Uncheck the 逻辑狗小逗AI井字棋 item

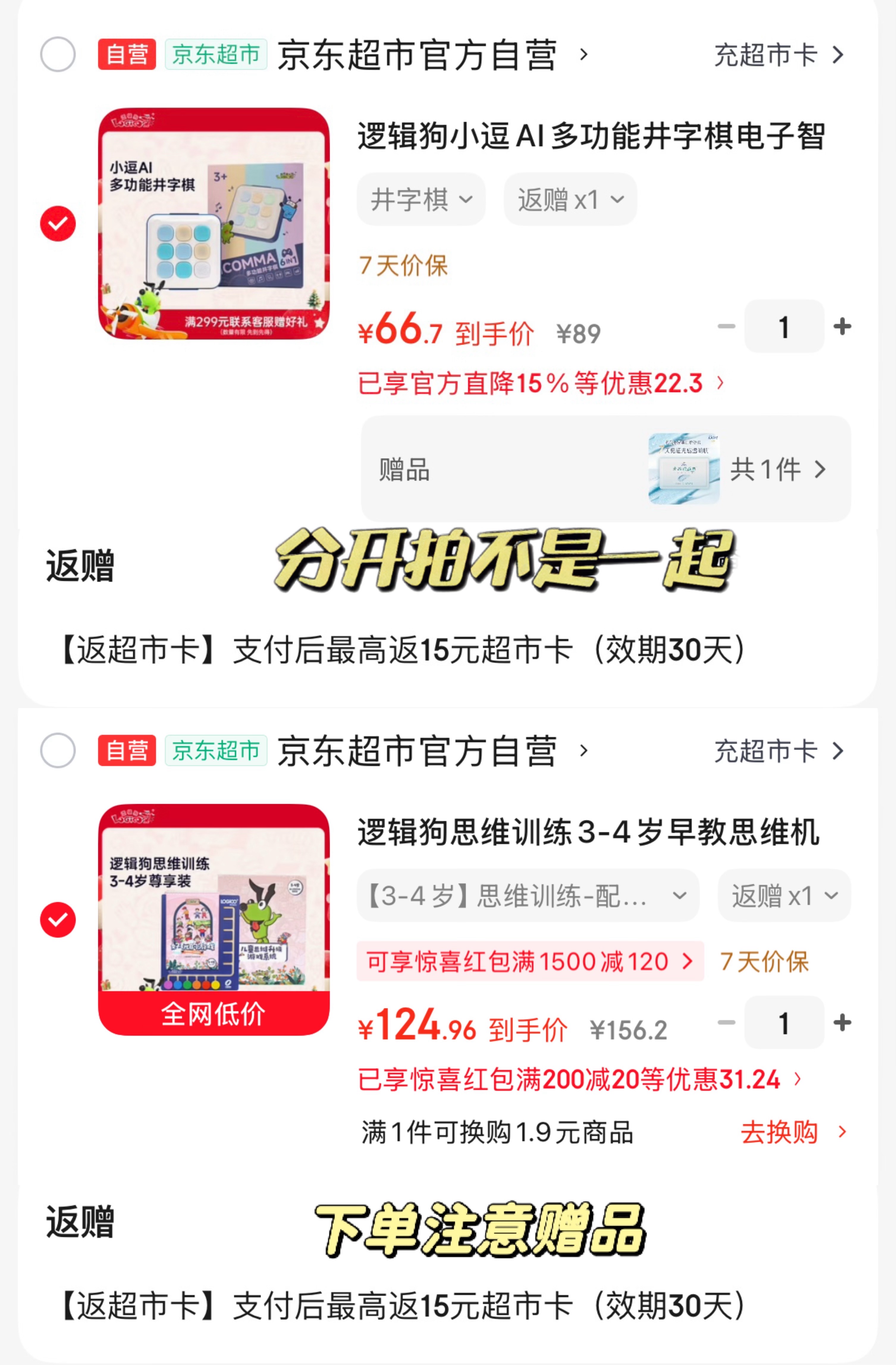[x=58, y=224]
